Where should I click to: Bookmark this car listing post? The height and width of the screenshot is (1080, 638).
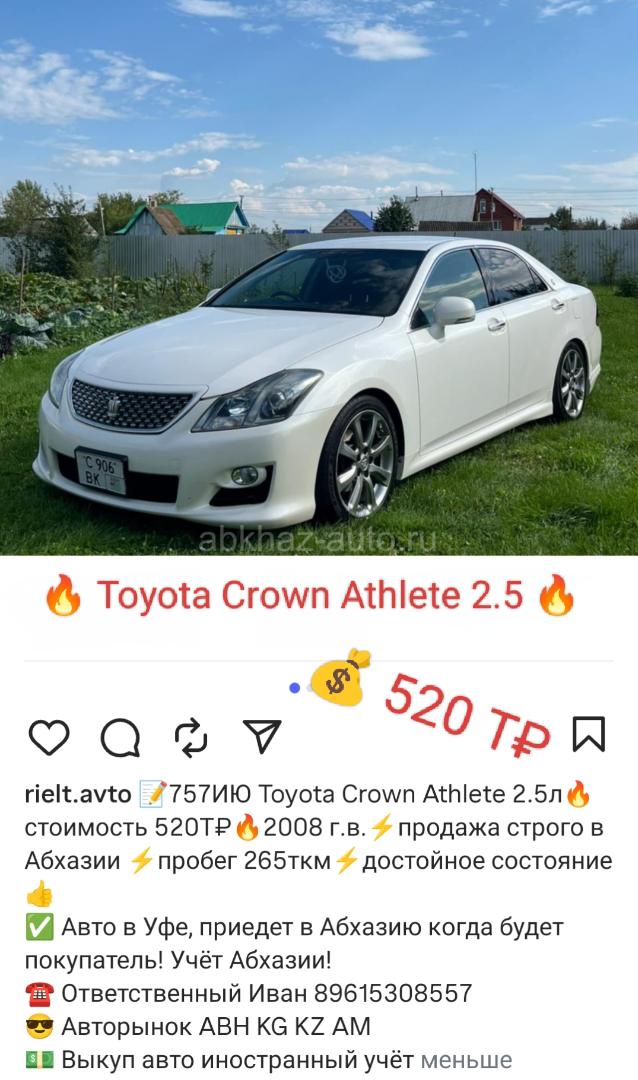point(589,734)
